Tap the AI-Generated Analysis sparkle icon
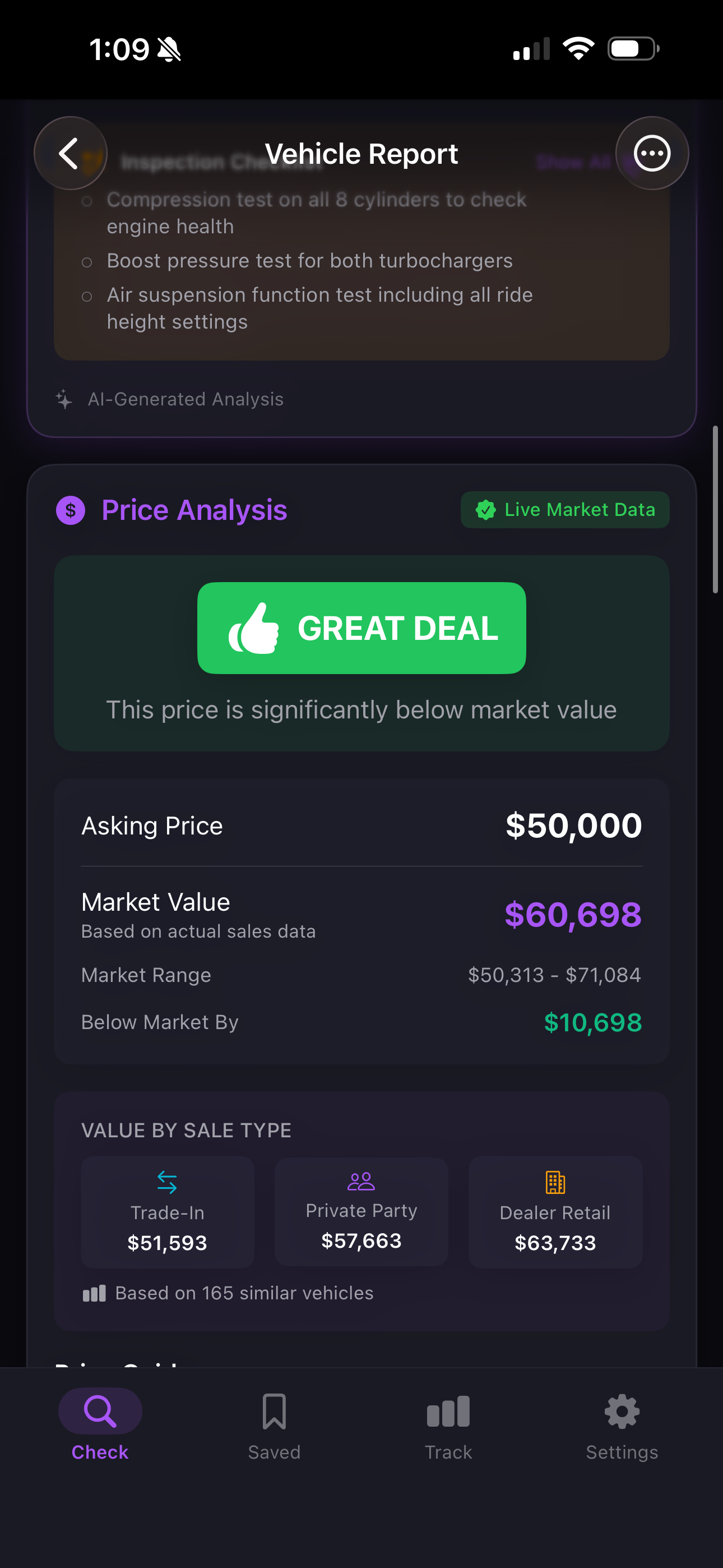 click(x=63, y=399)
